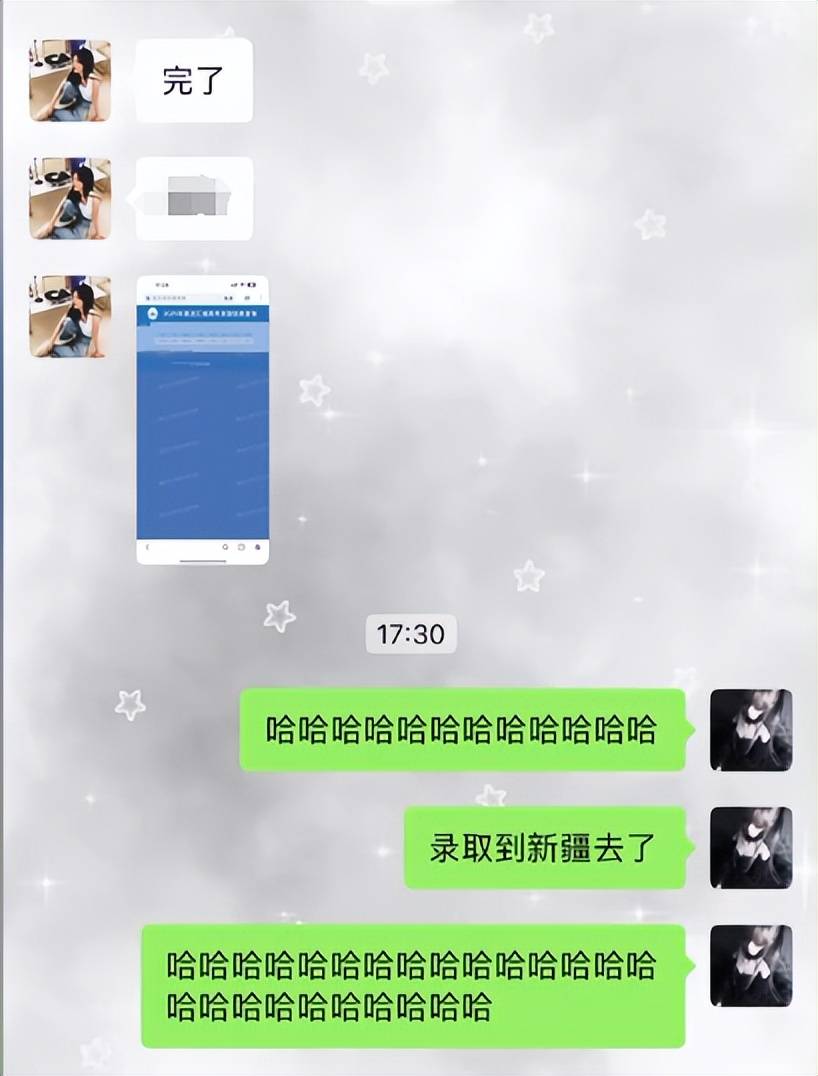Open the shared blue screenshot image message
The width and height of the screenshot is (818, 1076).
[x=202, y=420]
